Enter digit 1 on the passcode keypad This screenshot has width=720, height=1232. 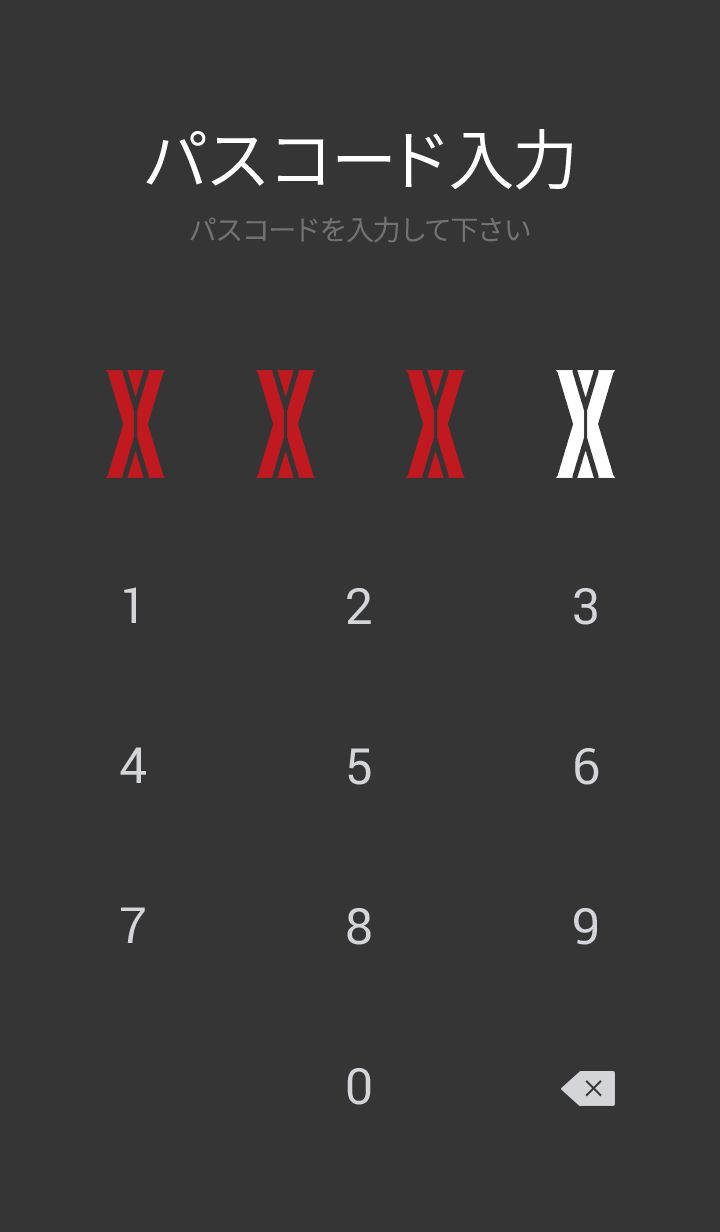[x=132, y=607]
